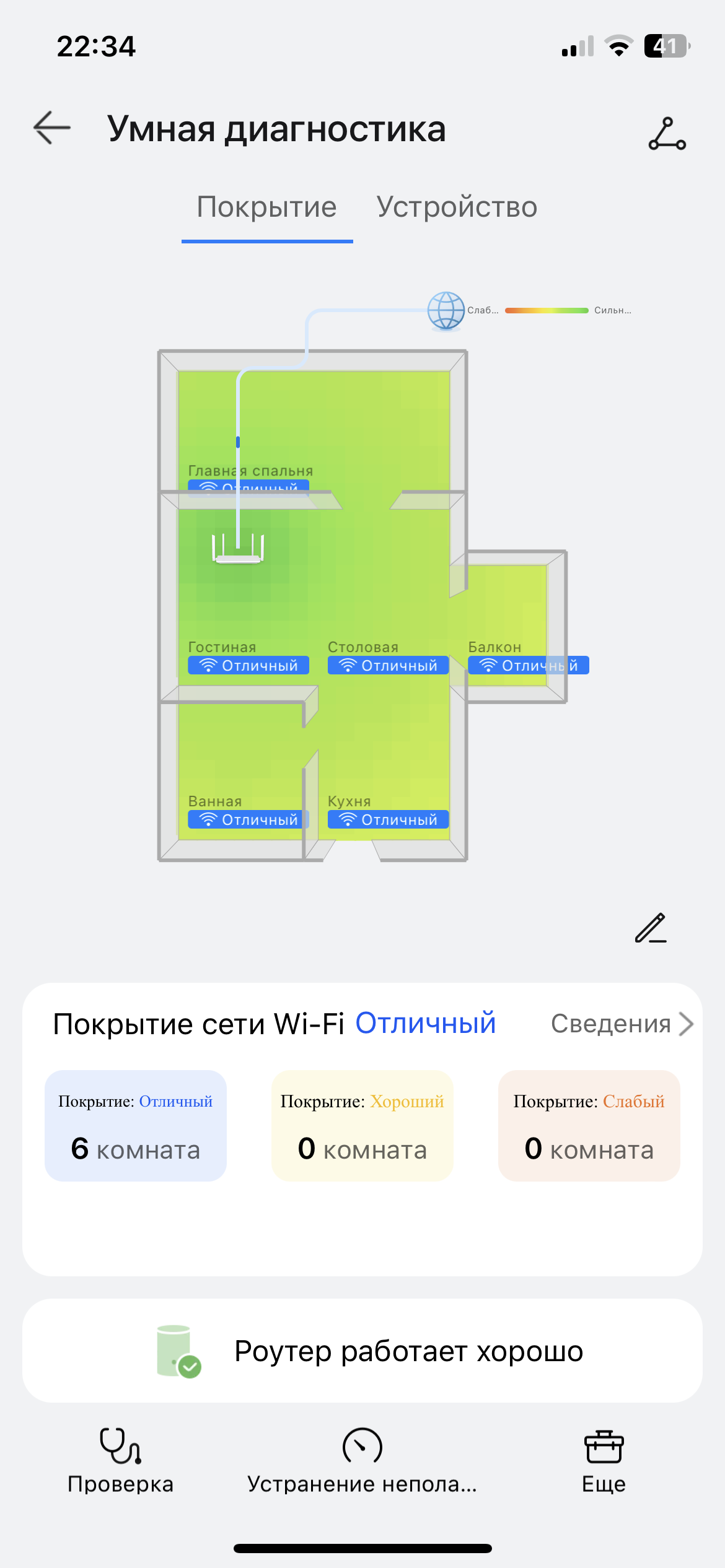725x1568 pixels.
Task: Open the Роутер работает хорошо card
Action: [362, 1351]
